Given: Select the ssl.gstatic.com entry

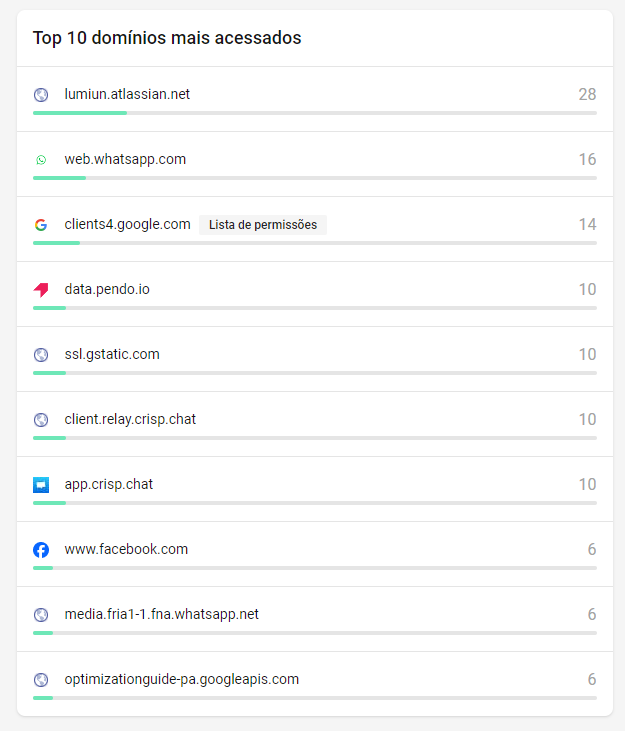Looking at the screenshot, I should click(x=112, y=355).
